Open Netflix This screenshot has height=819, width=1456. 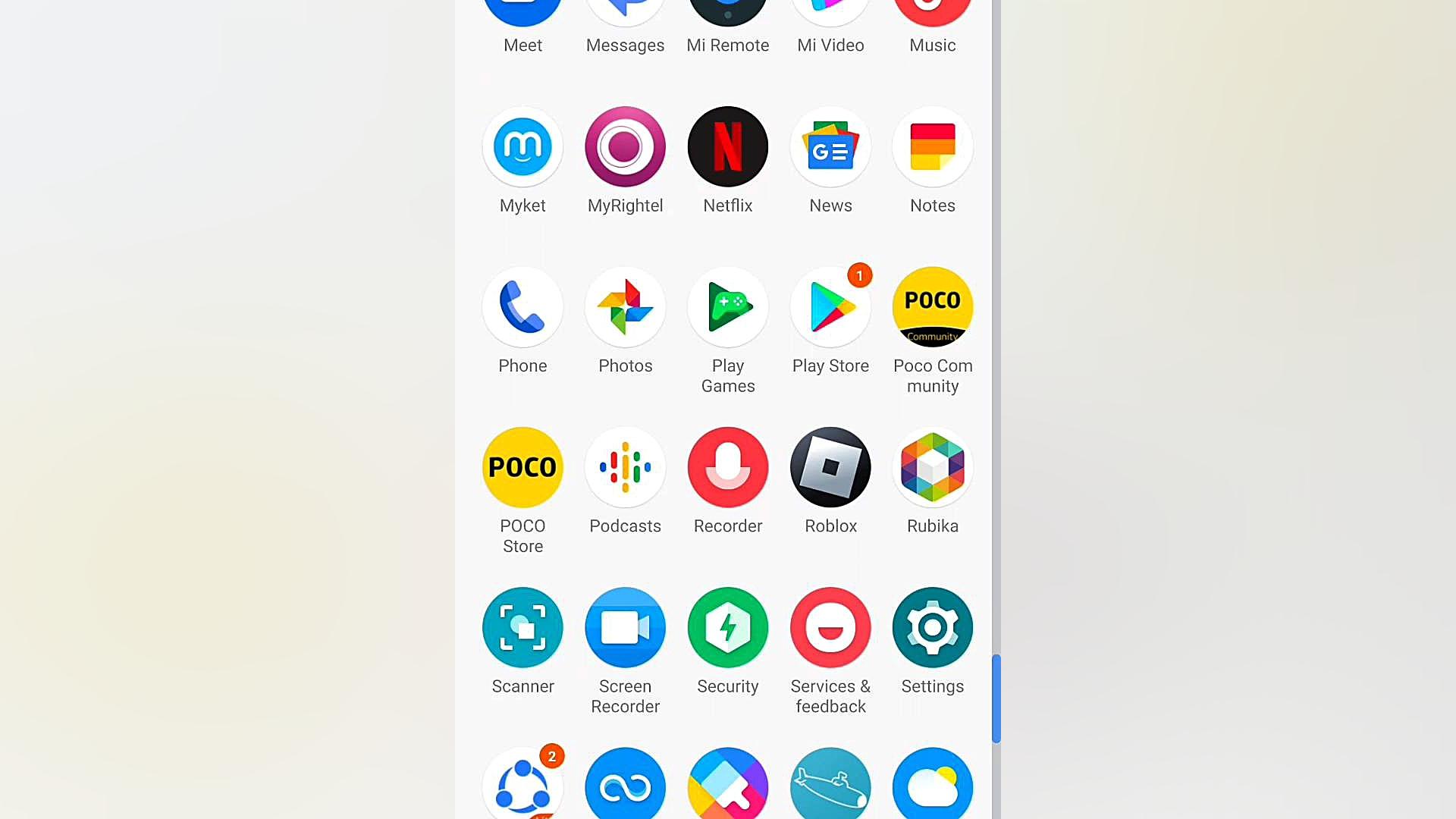click(x=727, y=147)
